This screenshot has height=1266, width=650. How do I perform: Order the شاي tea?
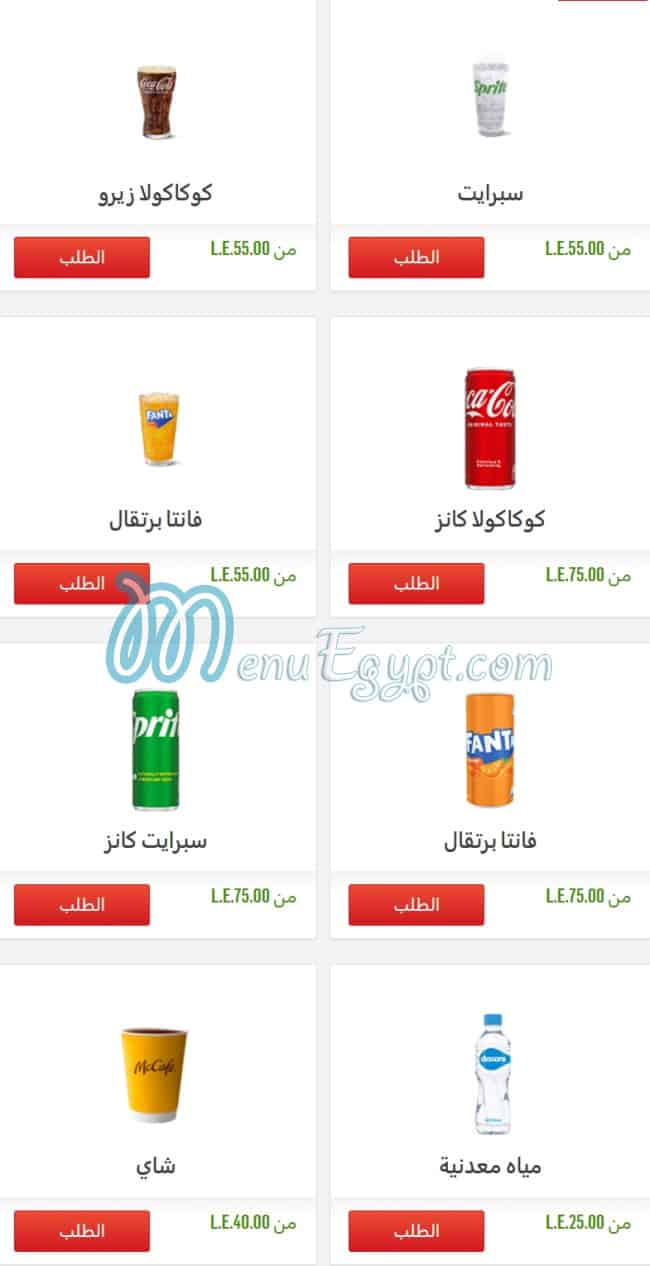[82, 1230]
